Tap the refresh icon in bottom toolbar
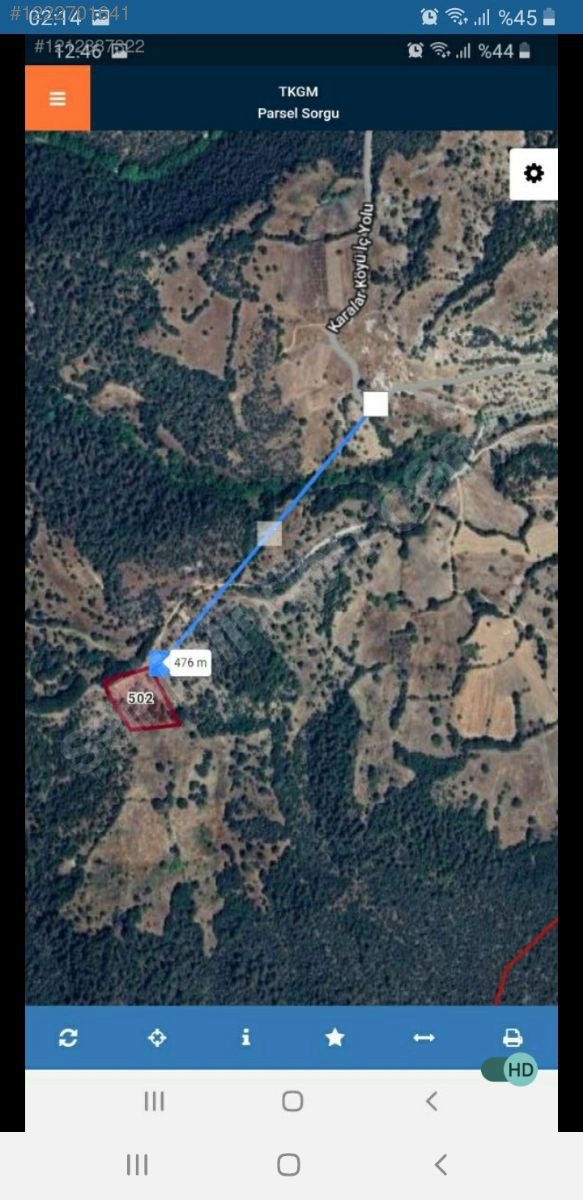This screenshot has height=1200, width=583. (68, 1038)
